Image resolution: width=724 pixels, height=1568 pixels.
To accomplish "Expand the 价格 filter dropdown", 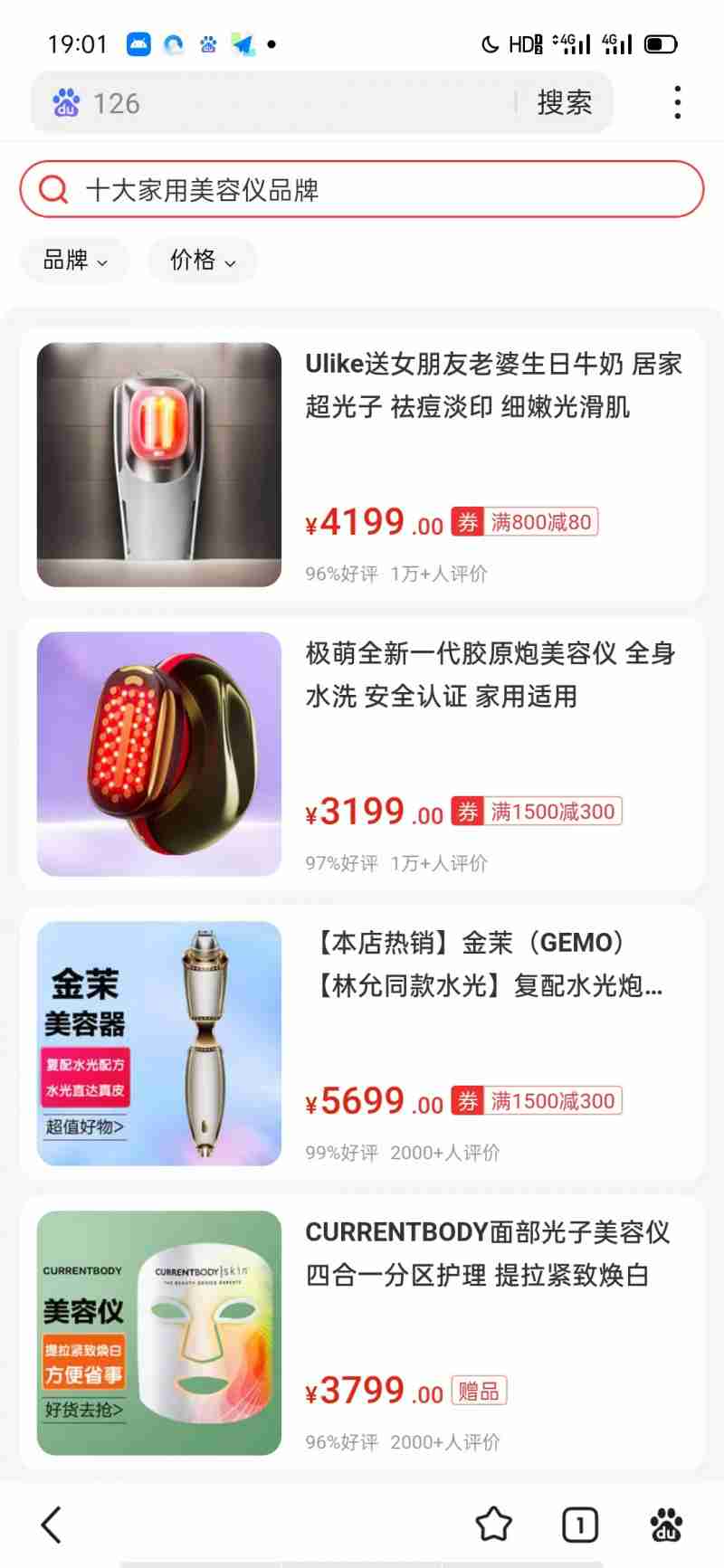I will point(203,261).
